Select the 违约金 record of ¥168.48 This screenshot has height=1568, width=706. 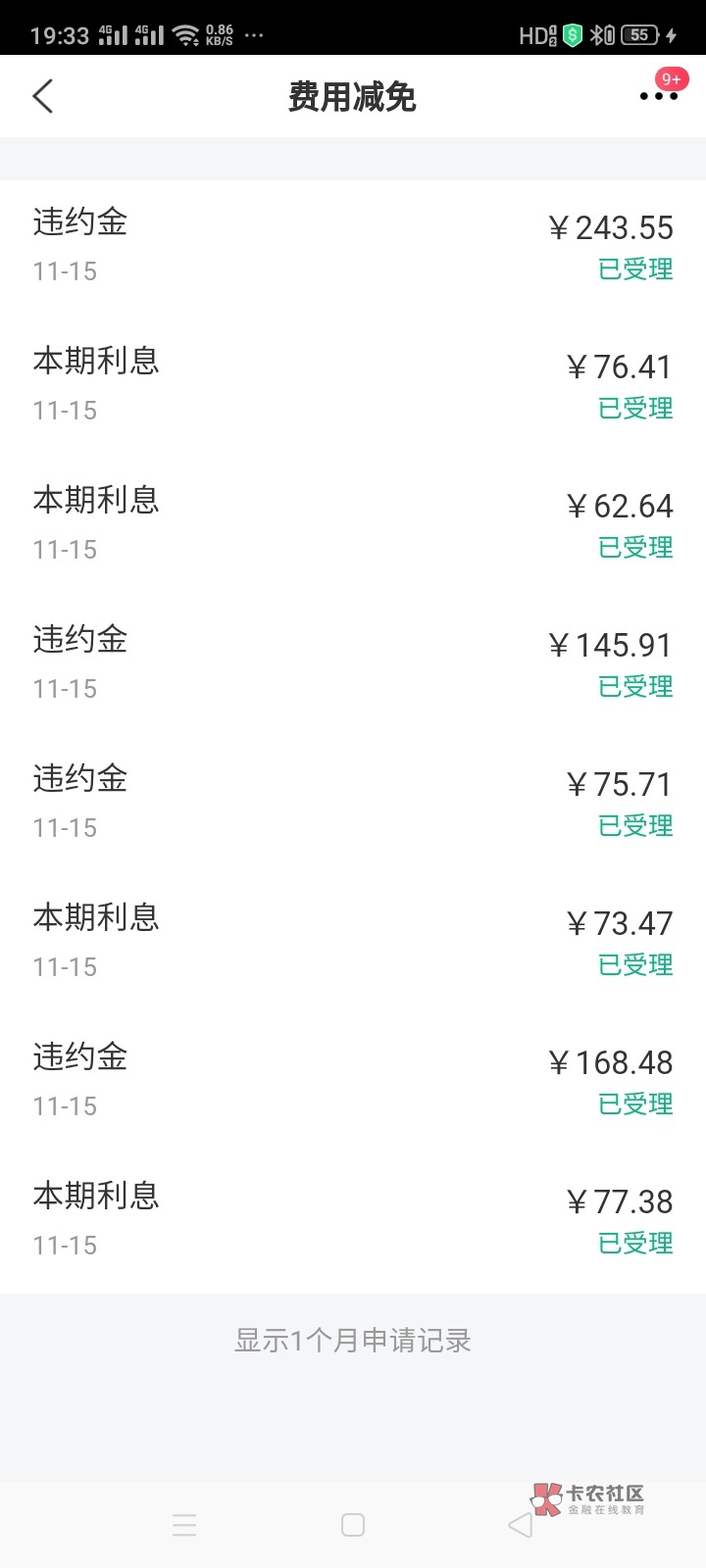click(x=353, y=1080)
